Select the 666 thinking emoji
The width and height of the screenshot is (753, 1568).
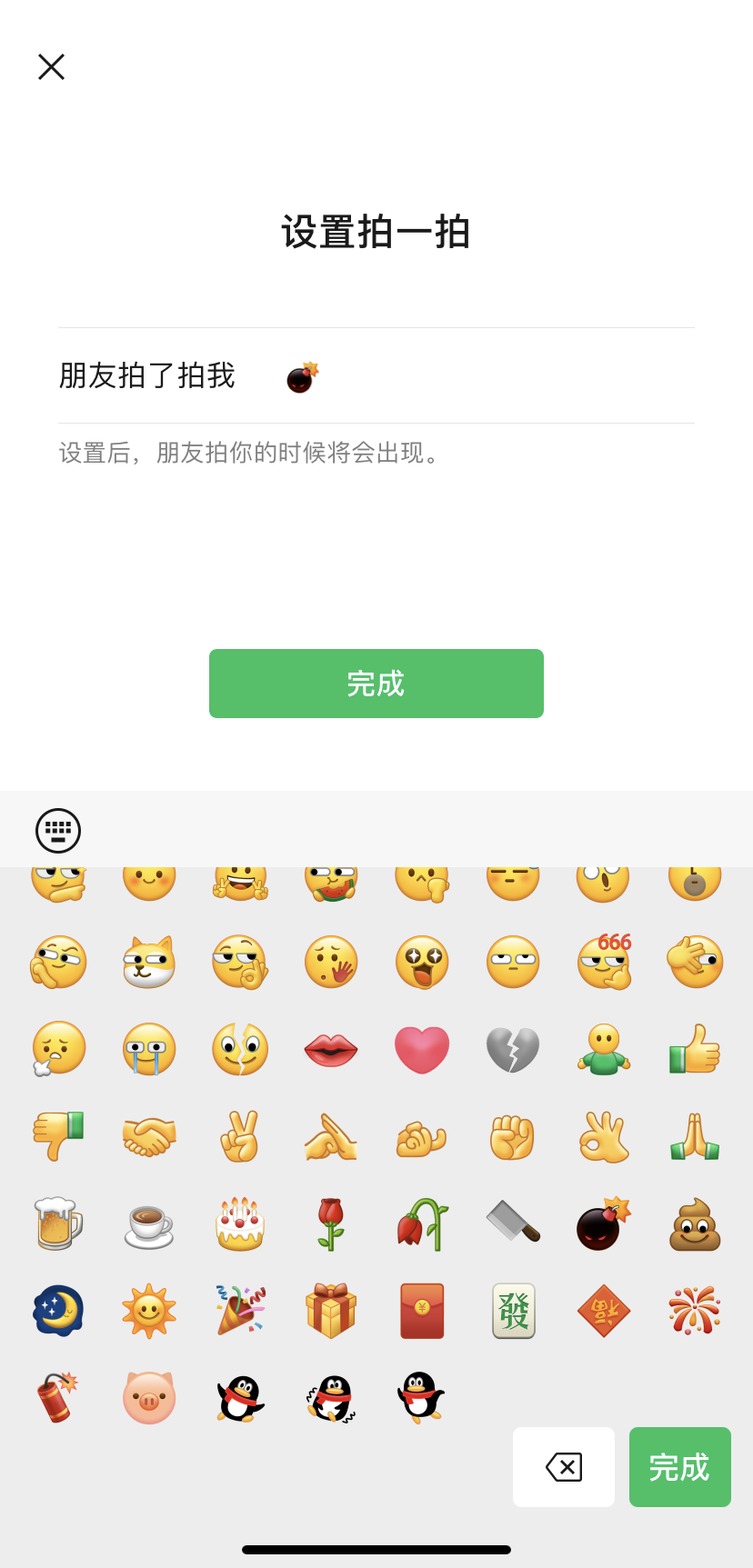[x=603, y=961]
